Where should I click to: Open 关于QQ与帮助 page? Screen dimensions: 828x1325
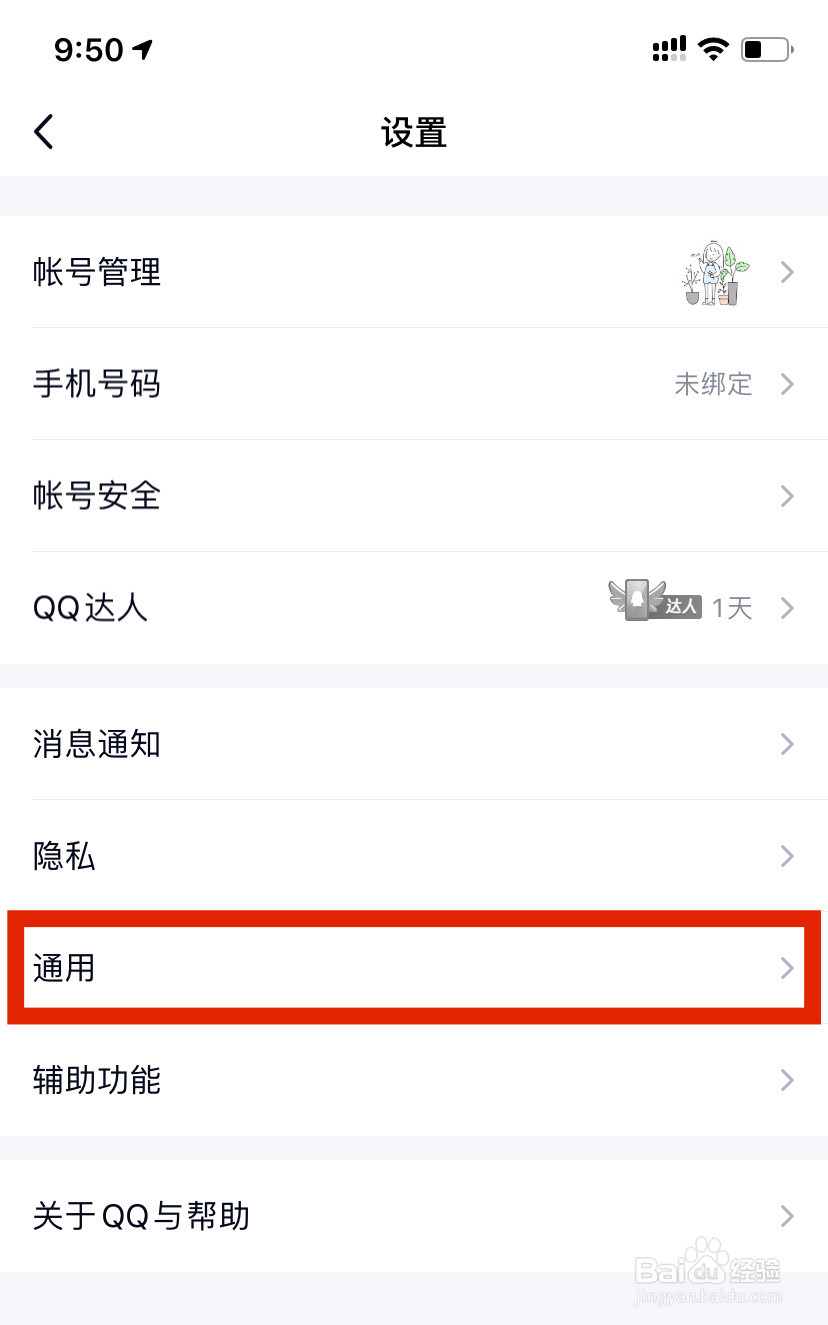414,1216
